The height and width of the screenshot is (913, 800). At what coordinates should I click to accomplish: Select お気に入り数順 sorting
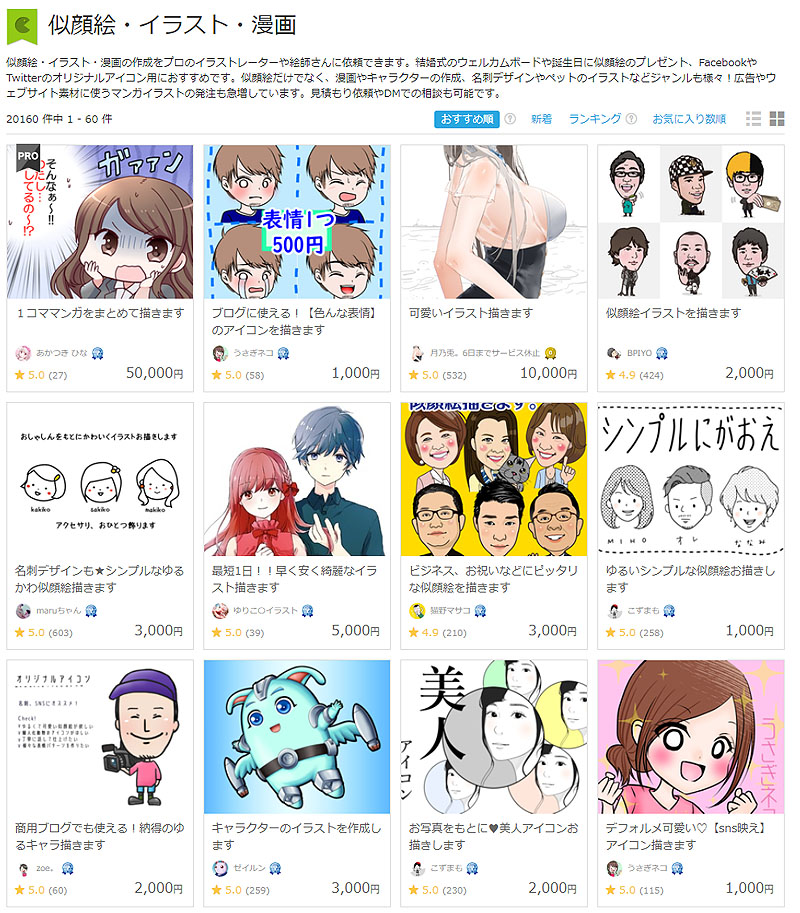(688, 118)
